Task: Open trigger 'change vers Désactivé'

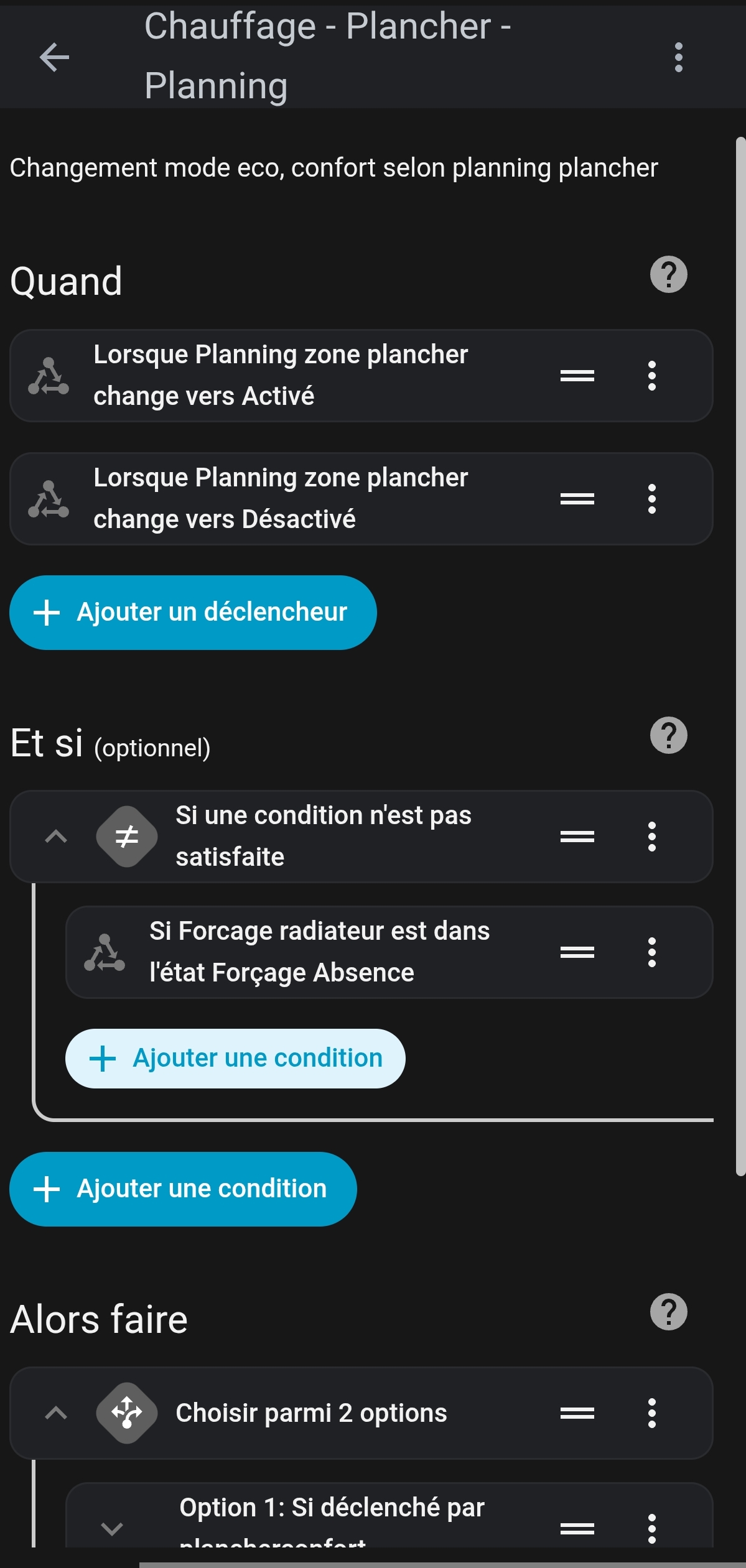Action: pos(280,498)
